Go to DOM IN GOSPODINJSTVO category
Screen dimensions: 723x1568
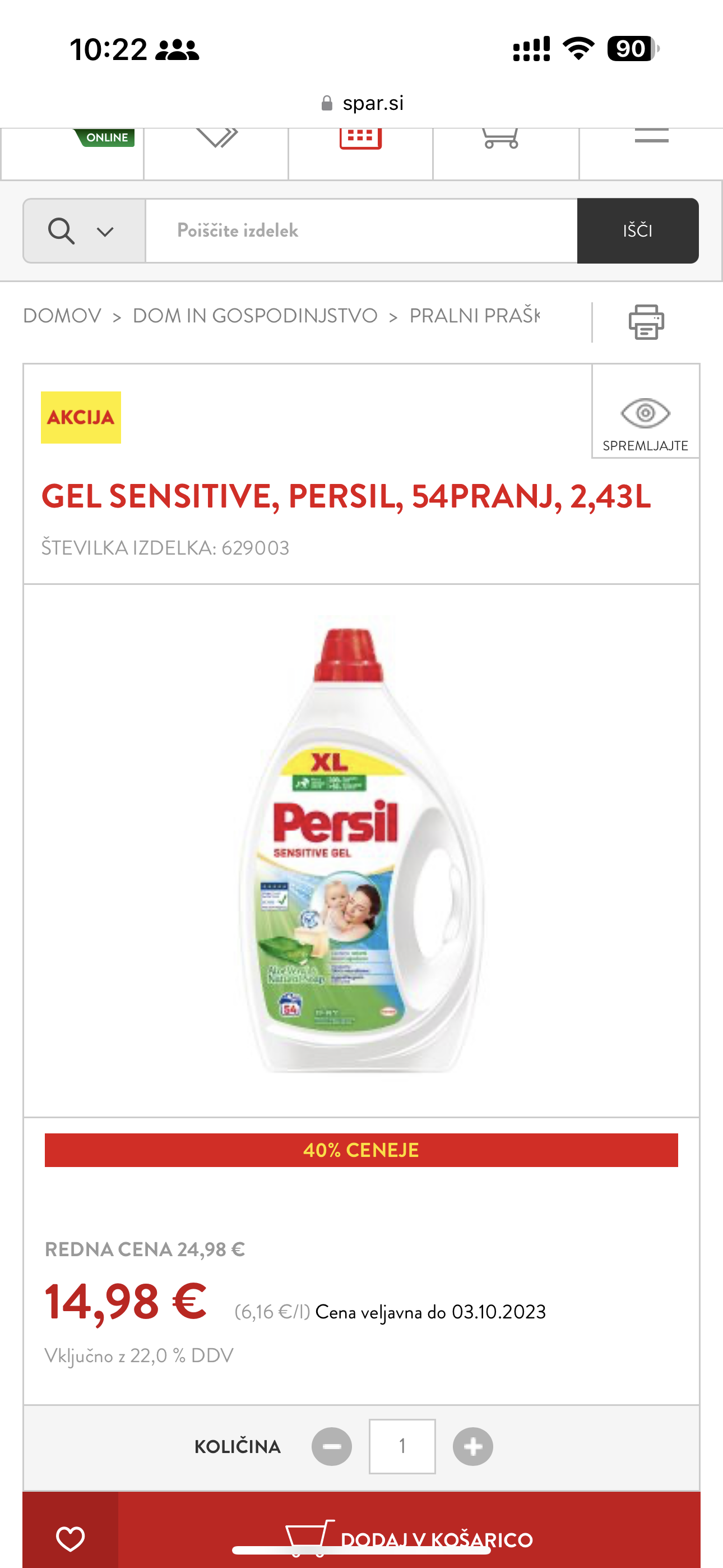coord(255,316)
